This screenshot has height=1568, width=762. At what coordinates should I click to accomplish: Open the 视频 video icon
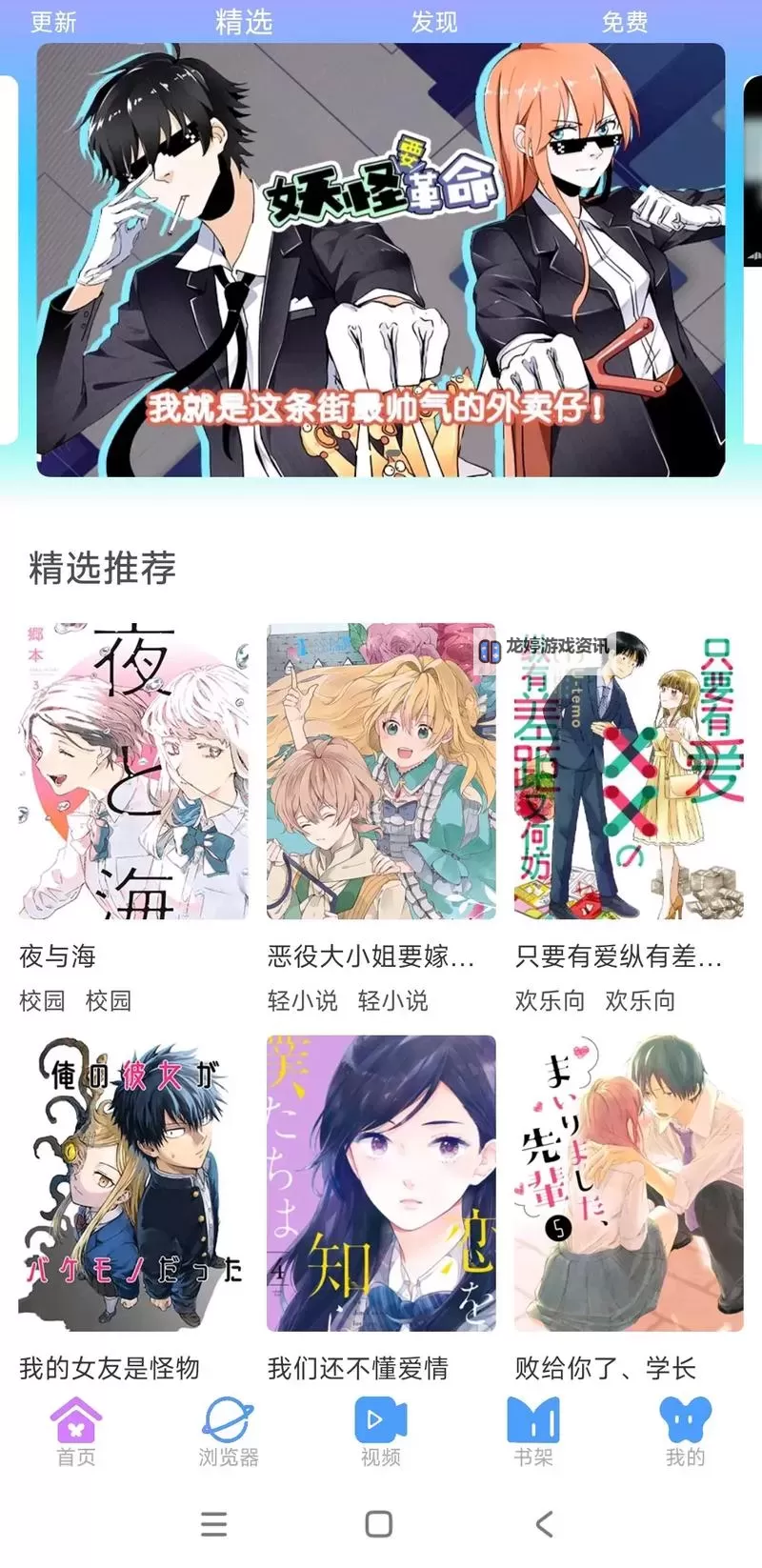(x=379, y=1419)
